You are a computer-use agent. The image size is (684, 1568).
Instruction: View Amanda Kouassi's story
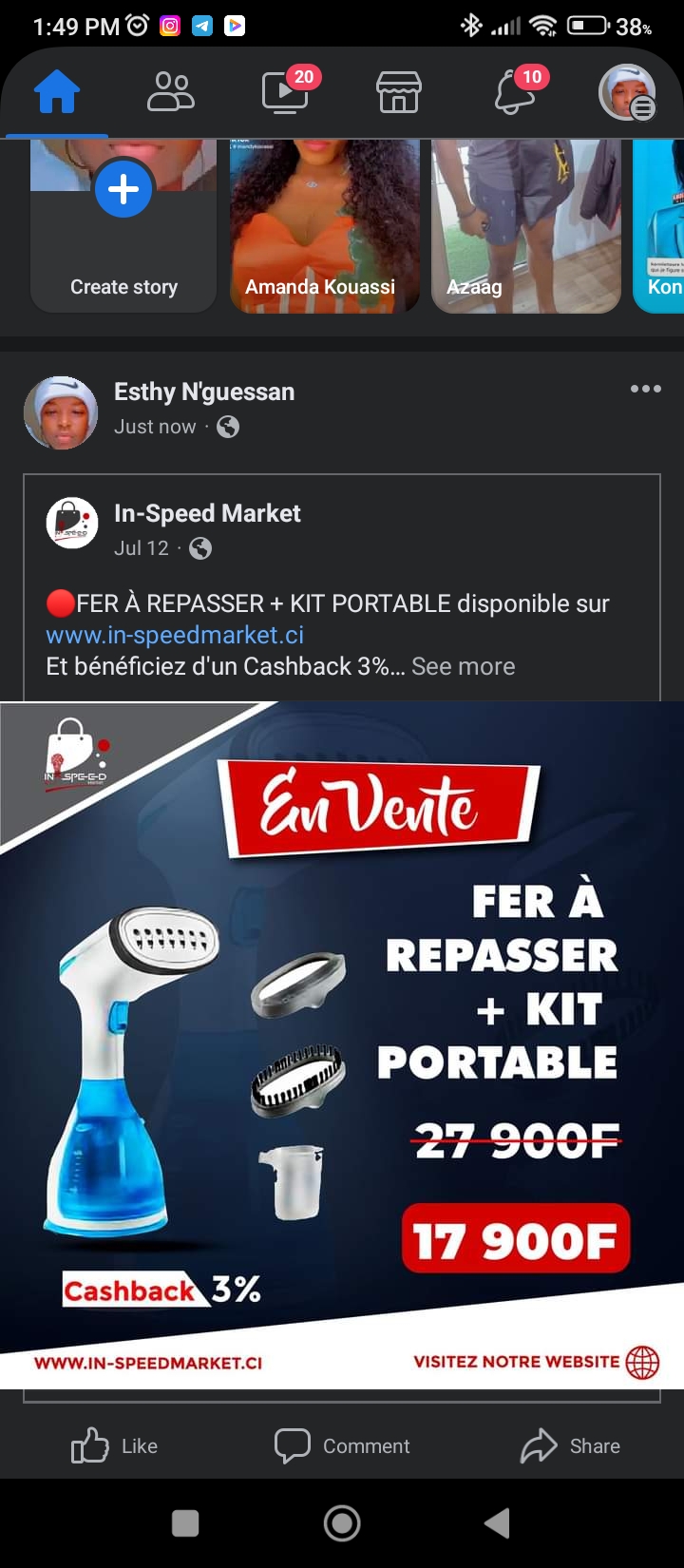click(x=325, y=226)
